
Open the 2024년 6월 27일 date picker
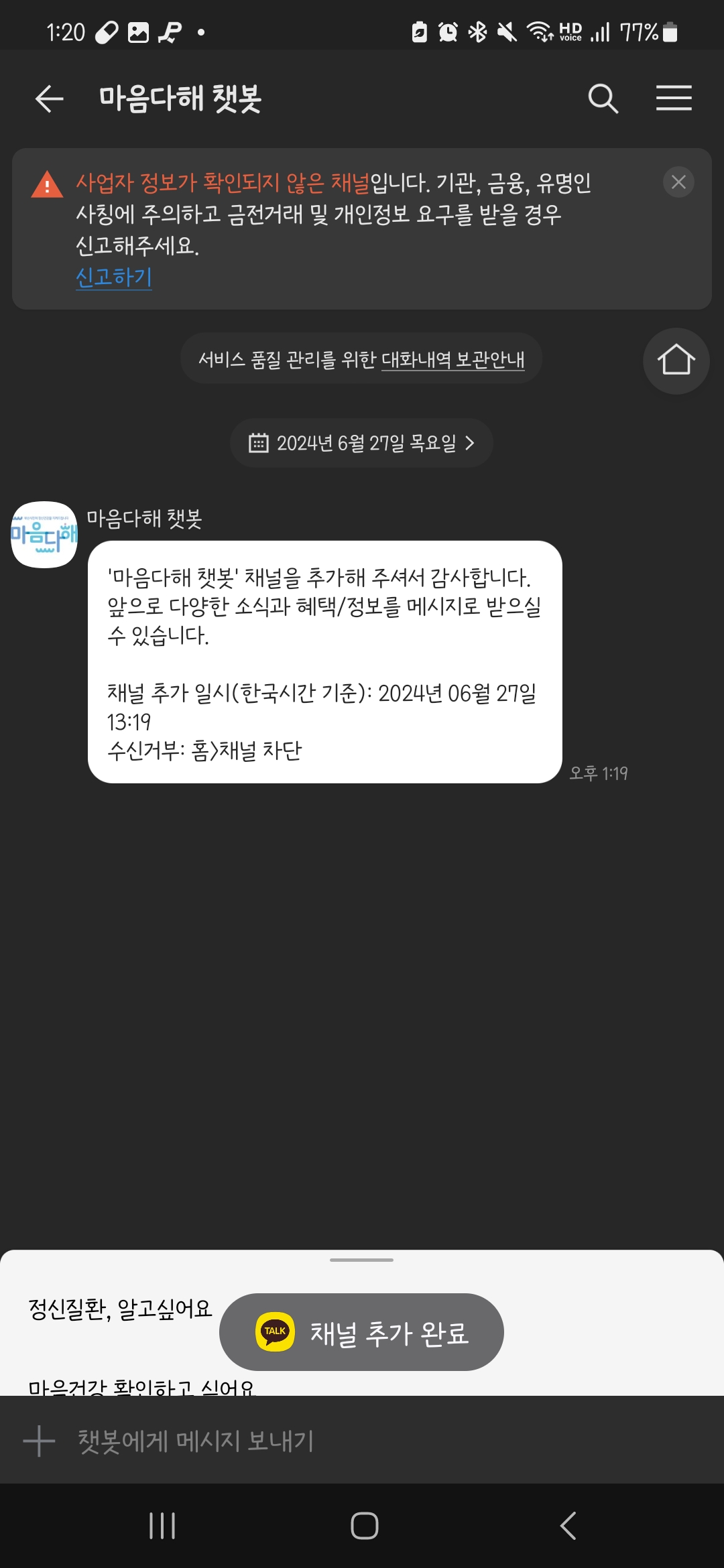tap(362, 443)
